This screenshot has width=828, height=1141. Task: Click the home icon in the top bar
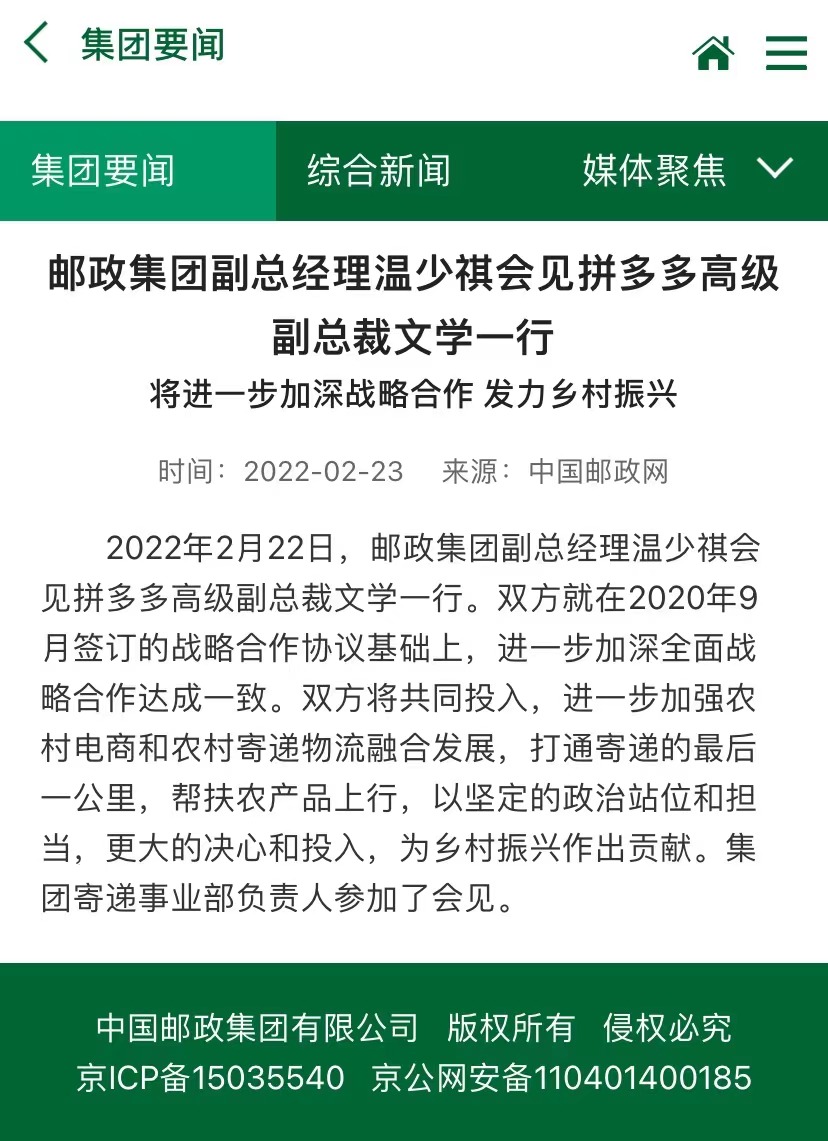[713, 51]
